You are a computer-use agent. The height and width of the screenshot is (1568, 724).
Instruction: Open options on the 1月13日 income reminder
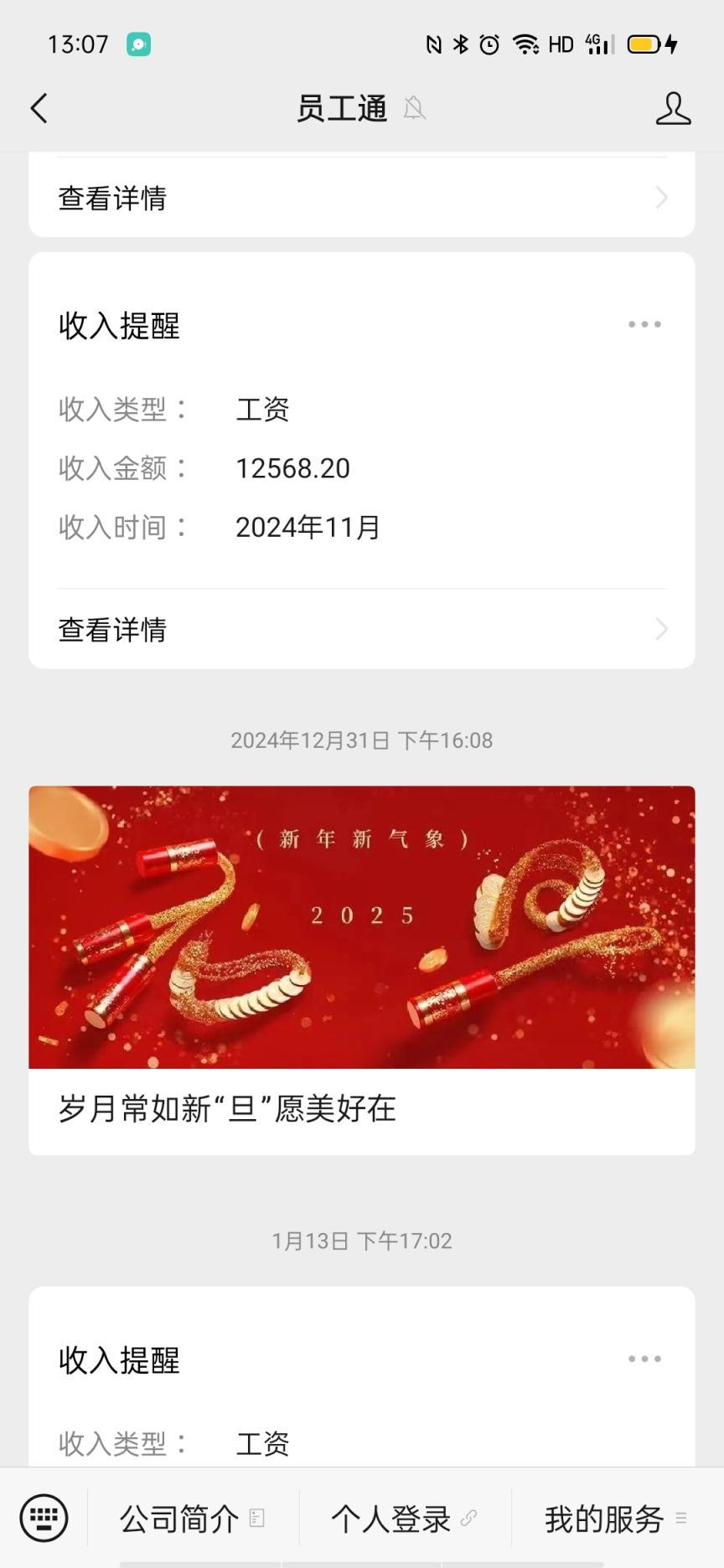coord(644,1359)
